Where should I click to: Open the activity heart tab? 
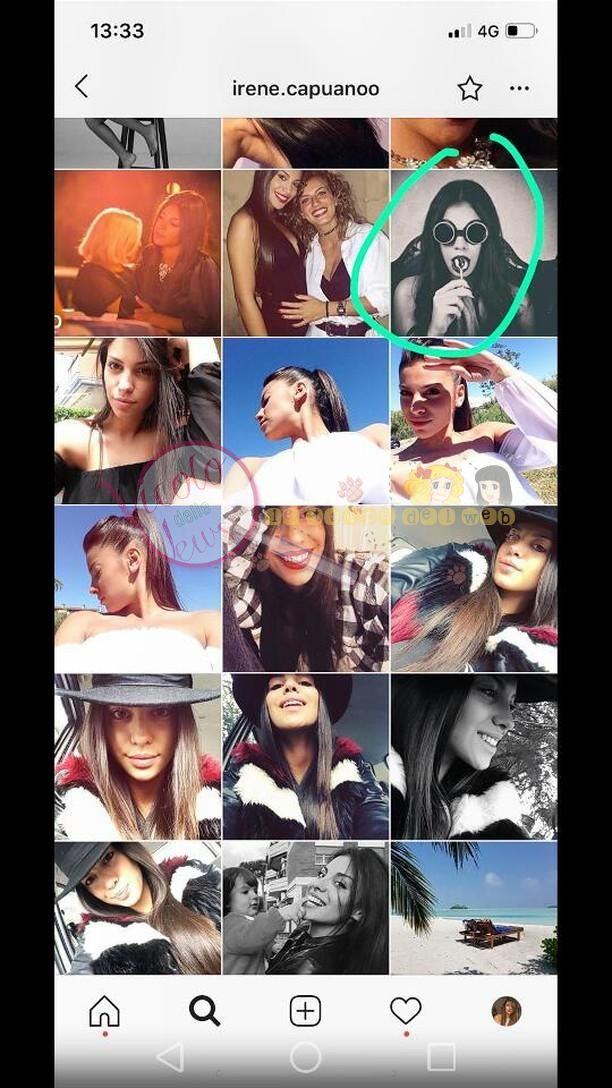point(406,1011)
